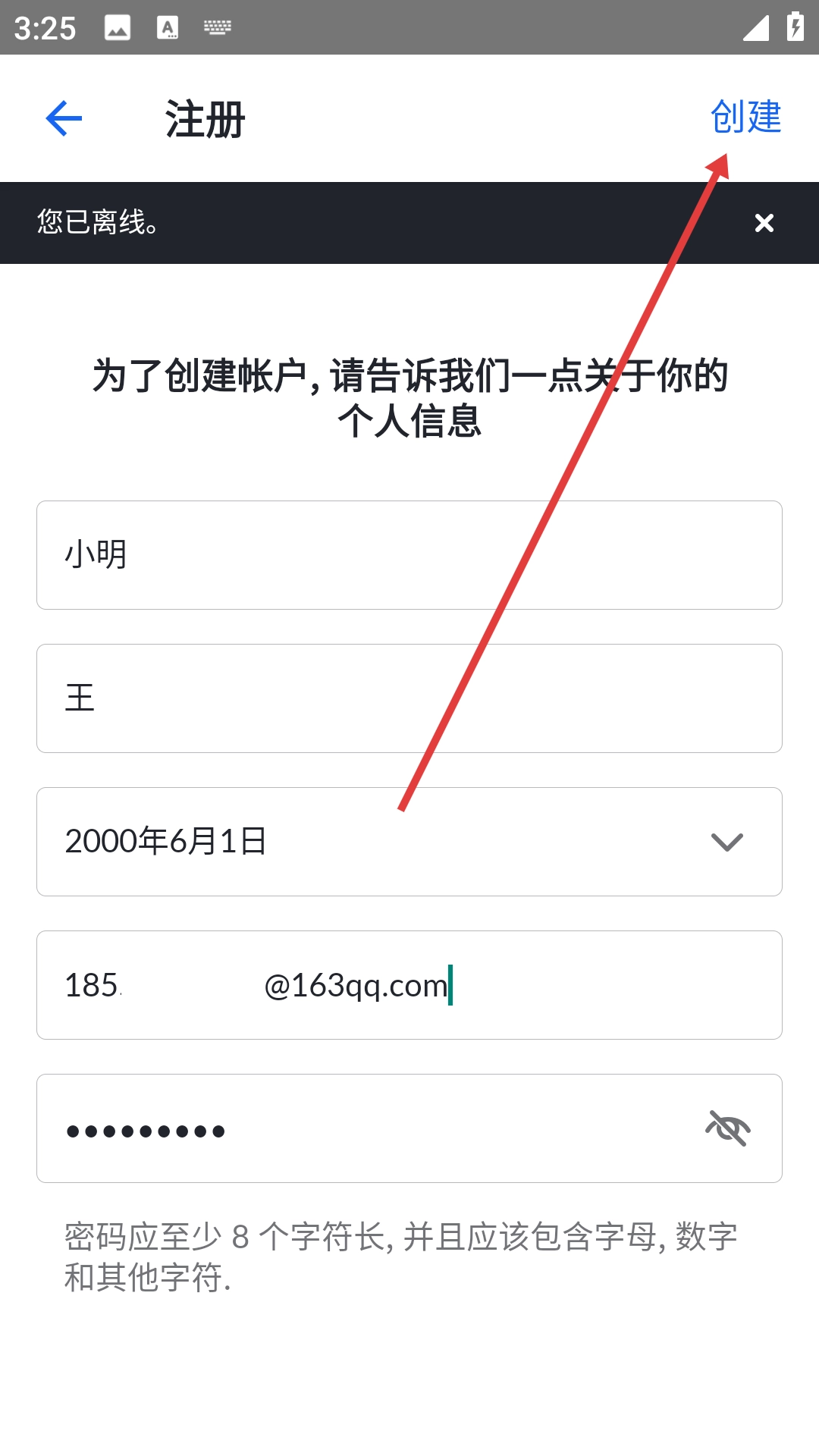Edit the email address field

(409, 985)
